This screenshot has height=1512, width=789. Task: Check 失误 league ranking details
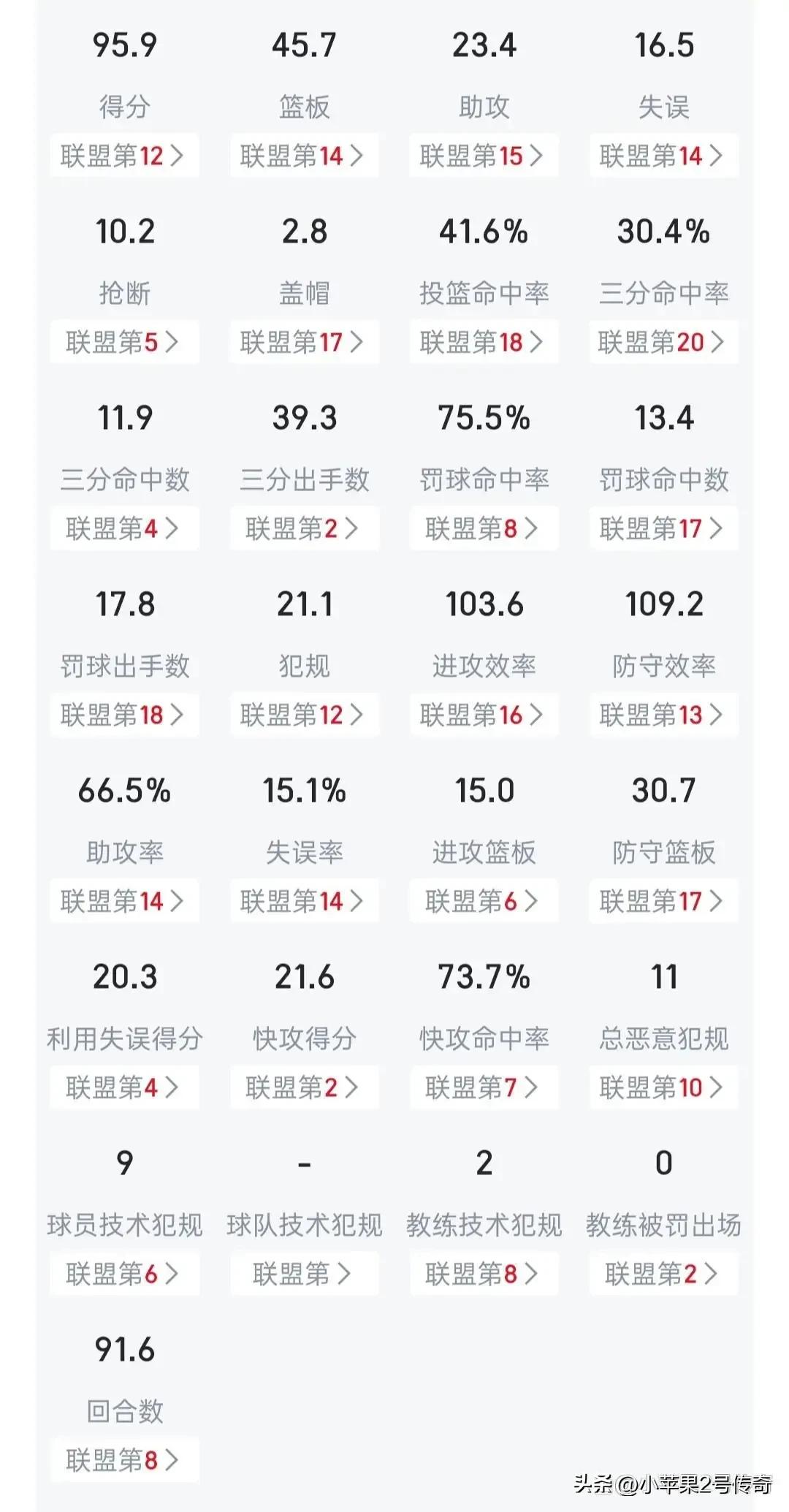[x=663, y=156]
